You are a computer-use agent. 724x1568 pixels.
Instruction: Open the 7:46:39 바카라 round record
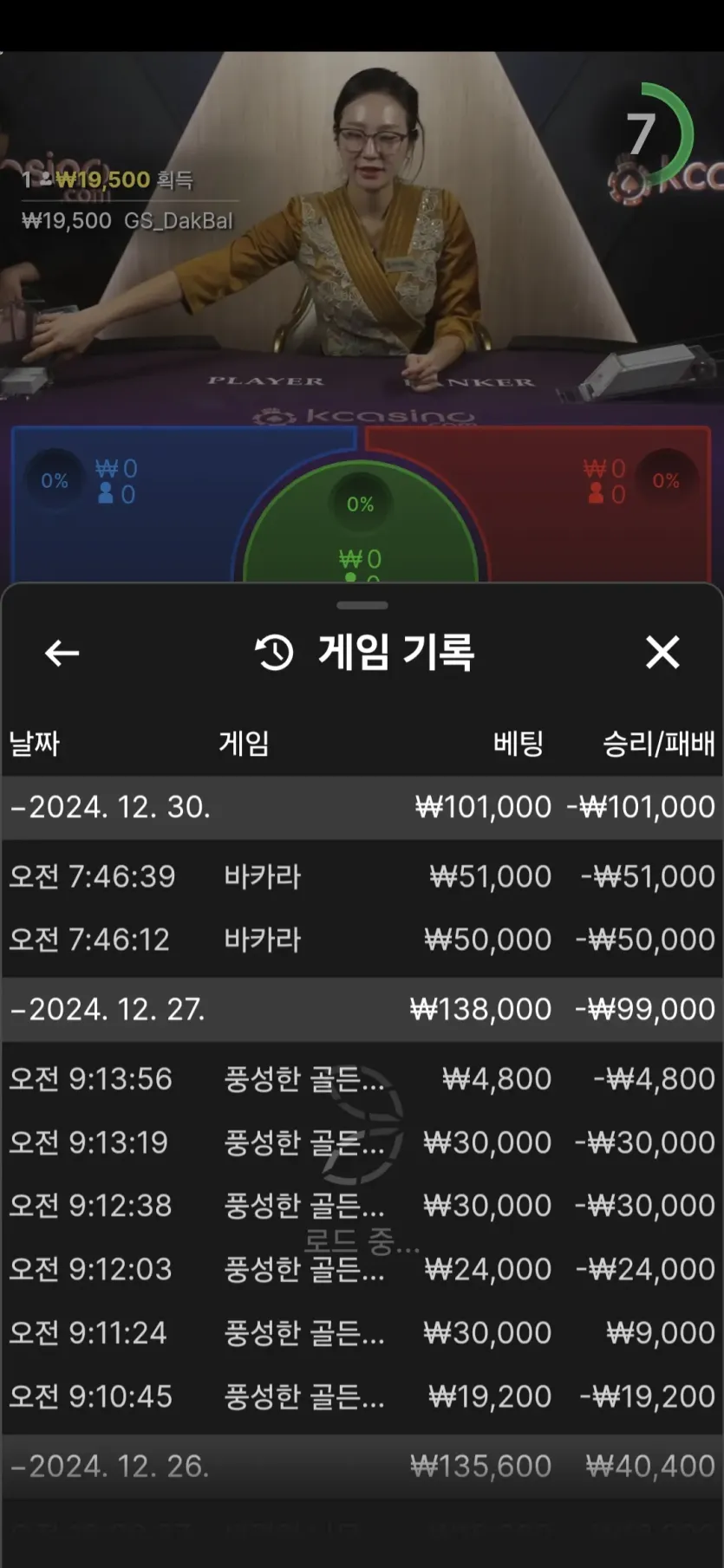[362, 876]
